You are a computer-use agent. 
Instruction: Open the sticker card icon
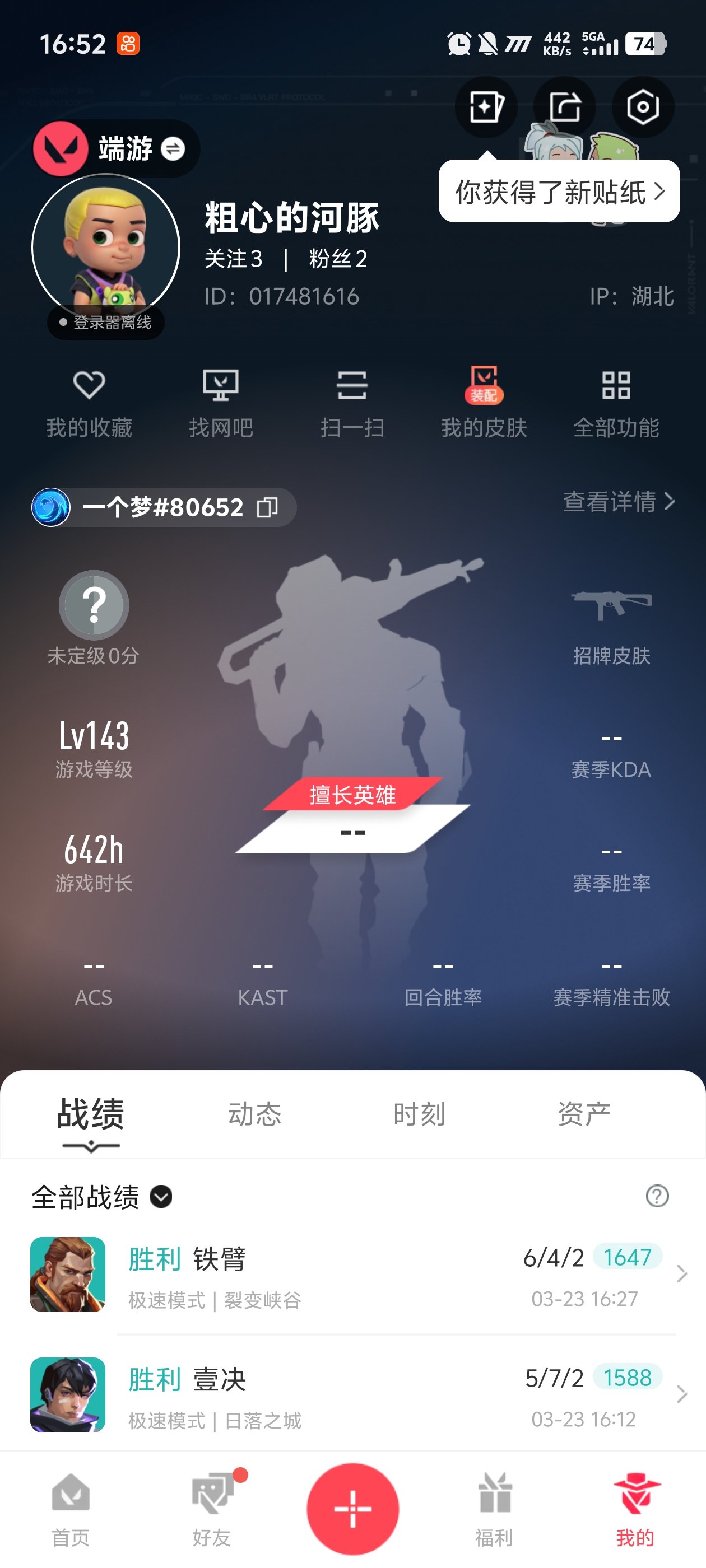point(486,107)
